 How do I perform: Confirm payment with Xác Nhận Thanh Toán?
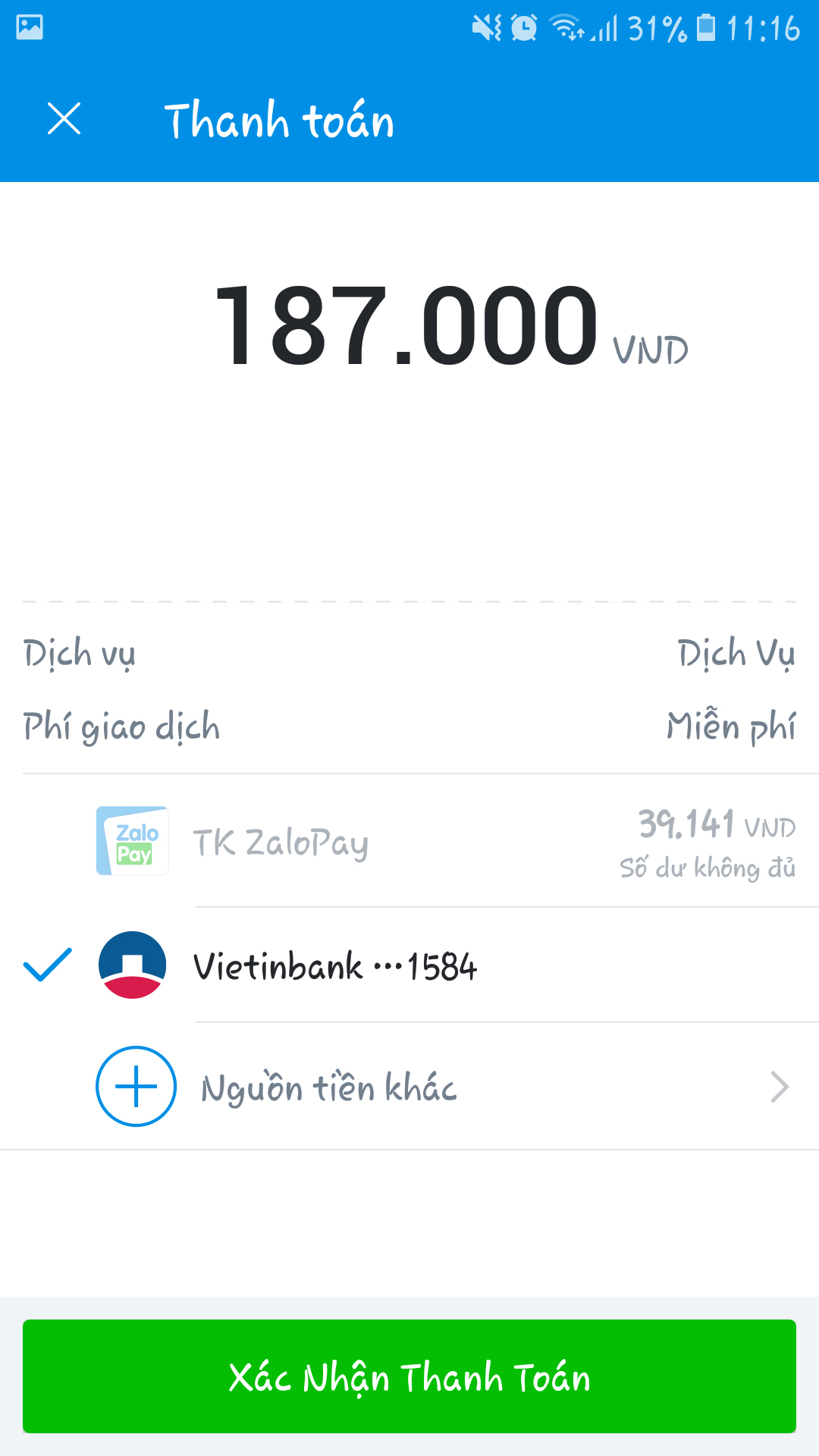pos(409,1376)
